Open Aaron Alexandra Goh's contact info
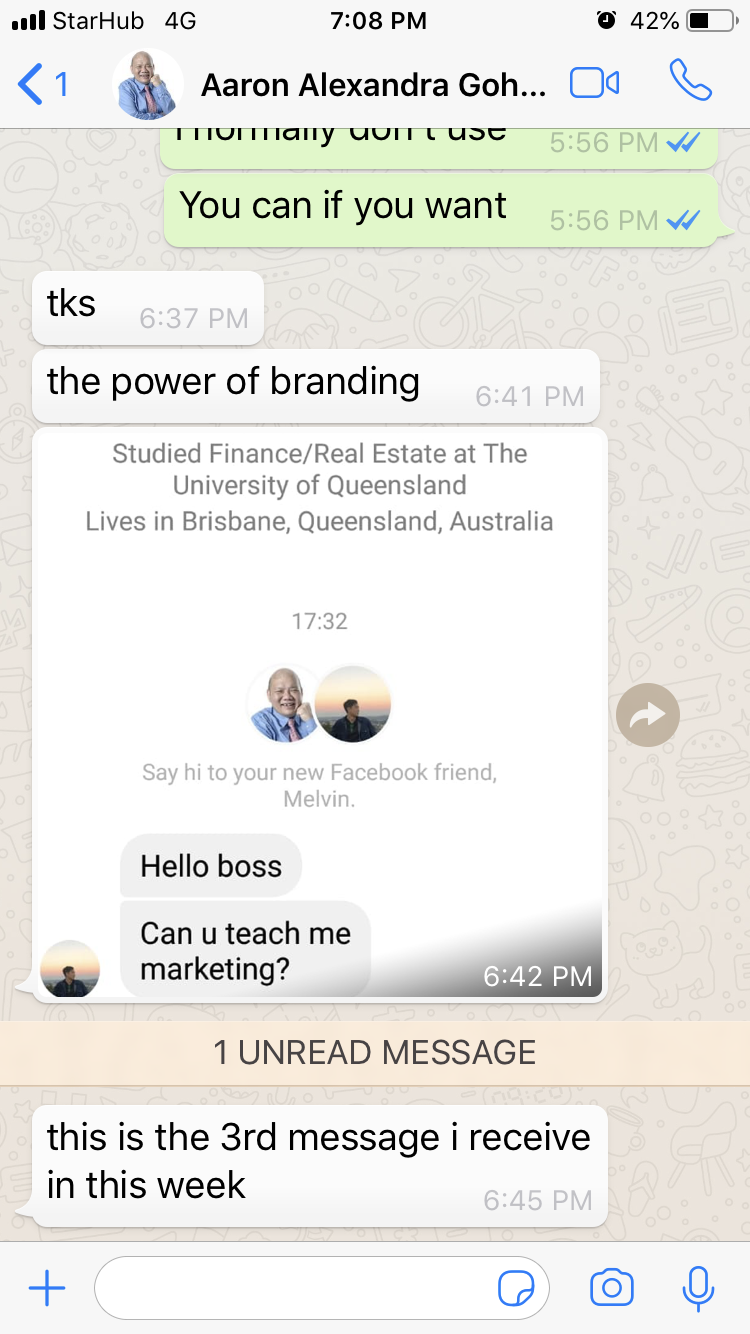 coord(372,85)
